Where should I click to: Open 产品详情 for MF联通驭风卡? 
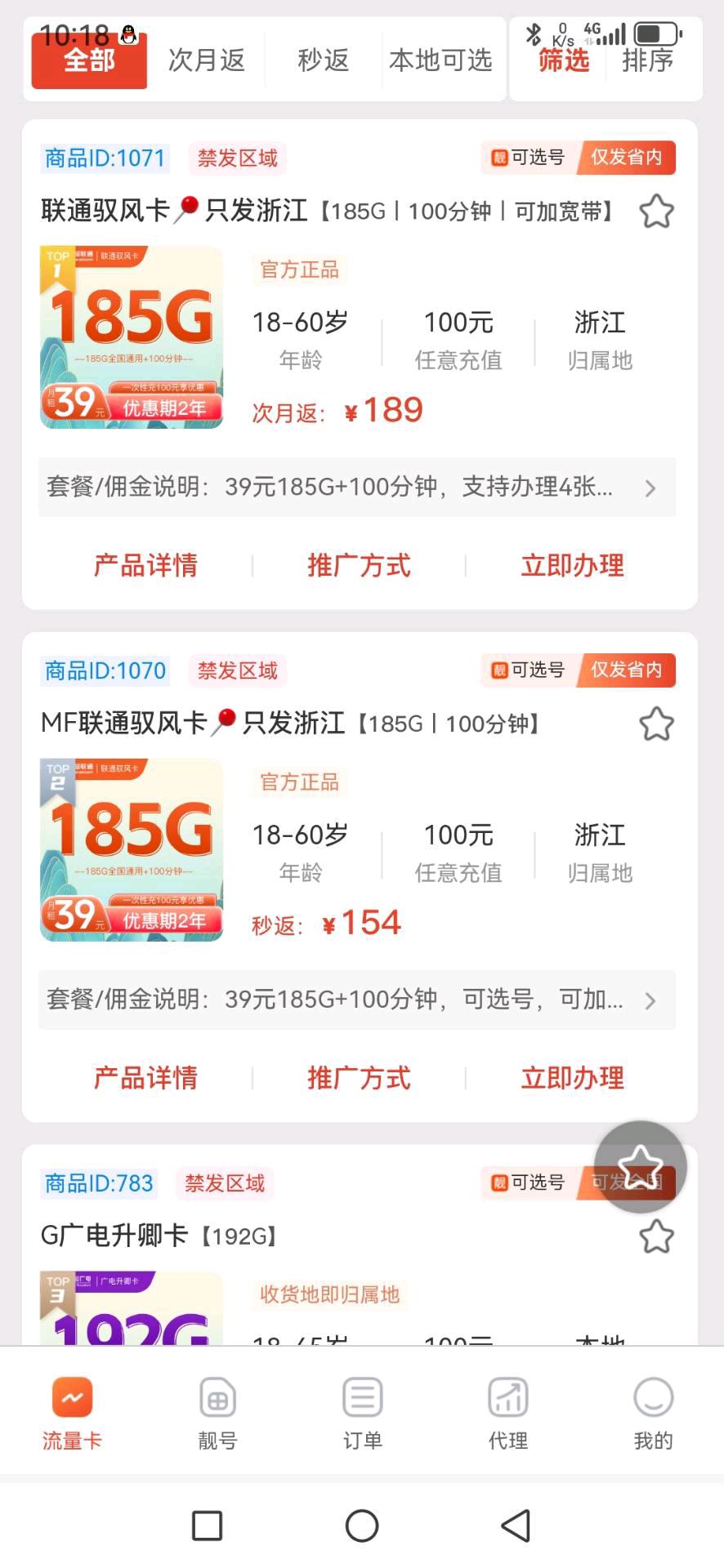click(145, 1078)
